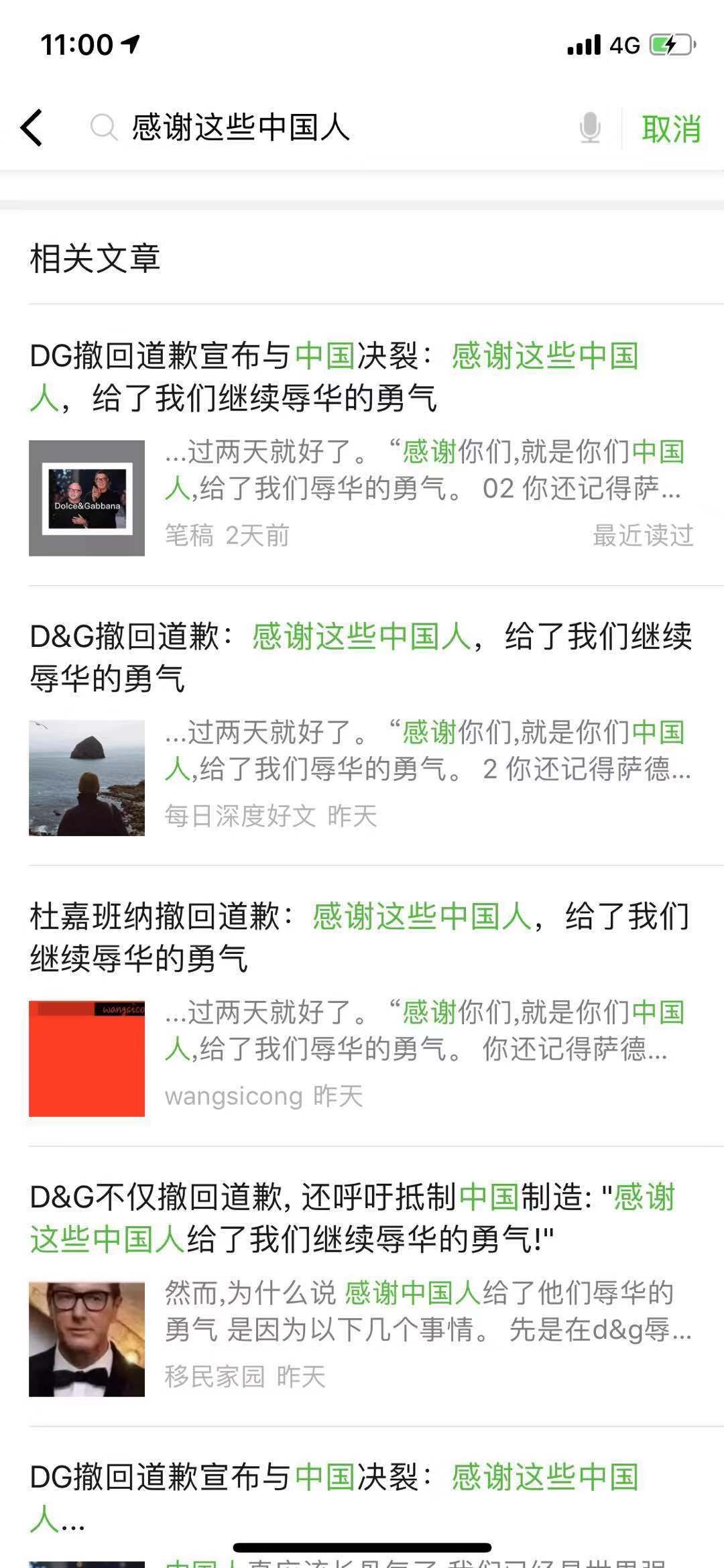Cancel the search with 取消
The image size is (724, 1568).
[671, 128]
